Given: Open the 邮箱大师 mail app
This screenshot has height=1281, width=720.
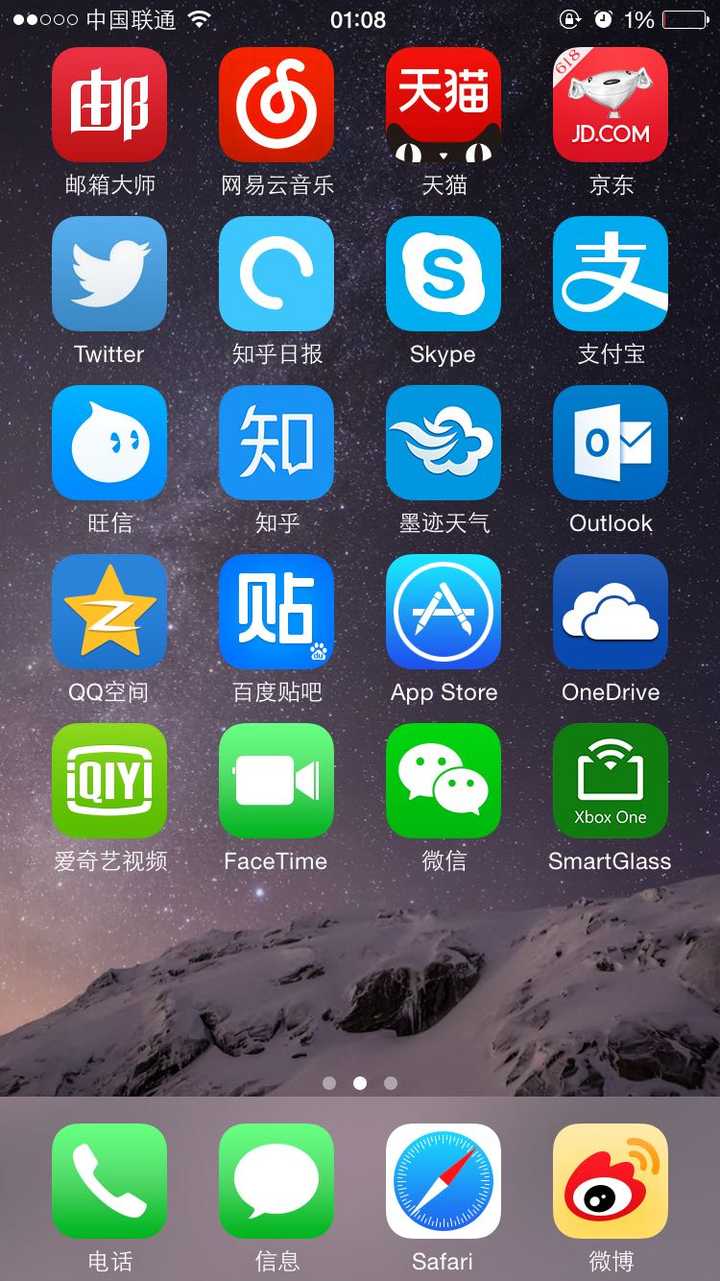Looking at the screenshot, I should click(x=109, y=104).
